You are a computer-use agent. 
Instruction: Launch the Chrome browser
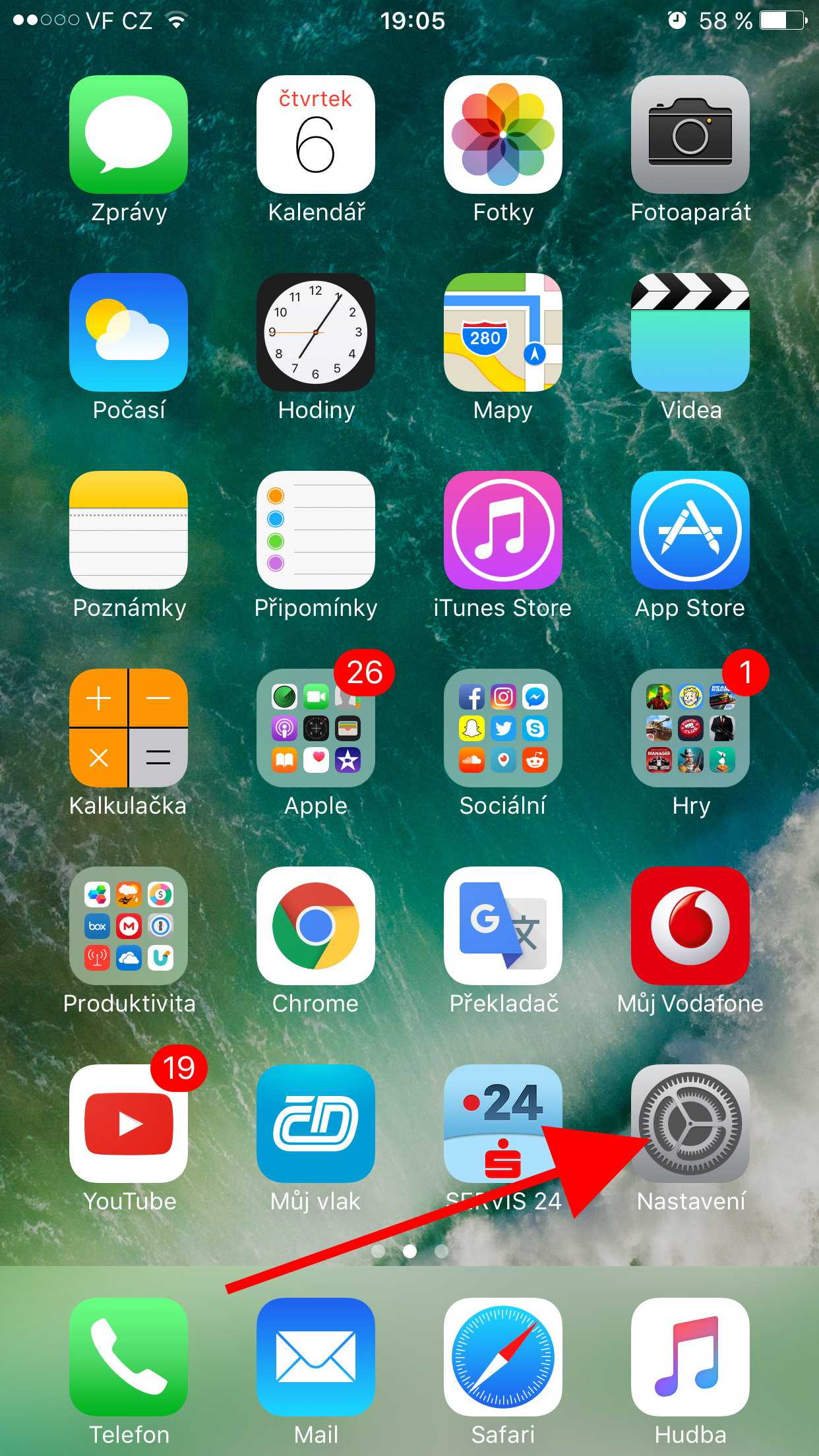click(x=316, y=926)
